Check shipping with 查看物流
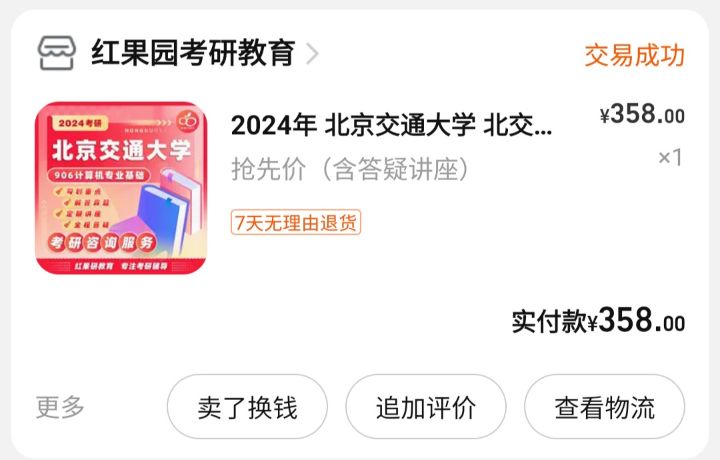 pyautogui.click(x=604, y=407)
